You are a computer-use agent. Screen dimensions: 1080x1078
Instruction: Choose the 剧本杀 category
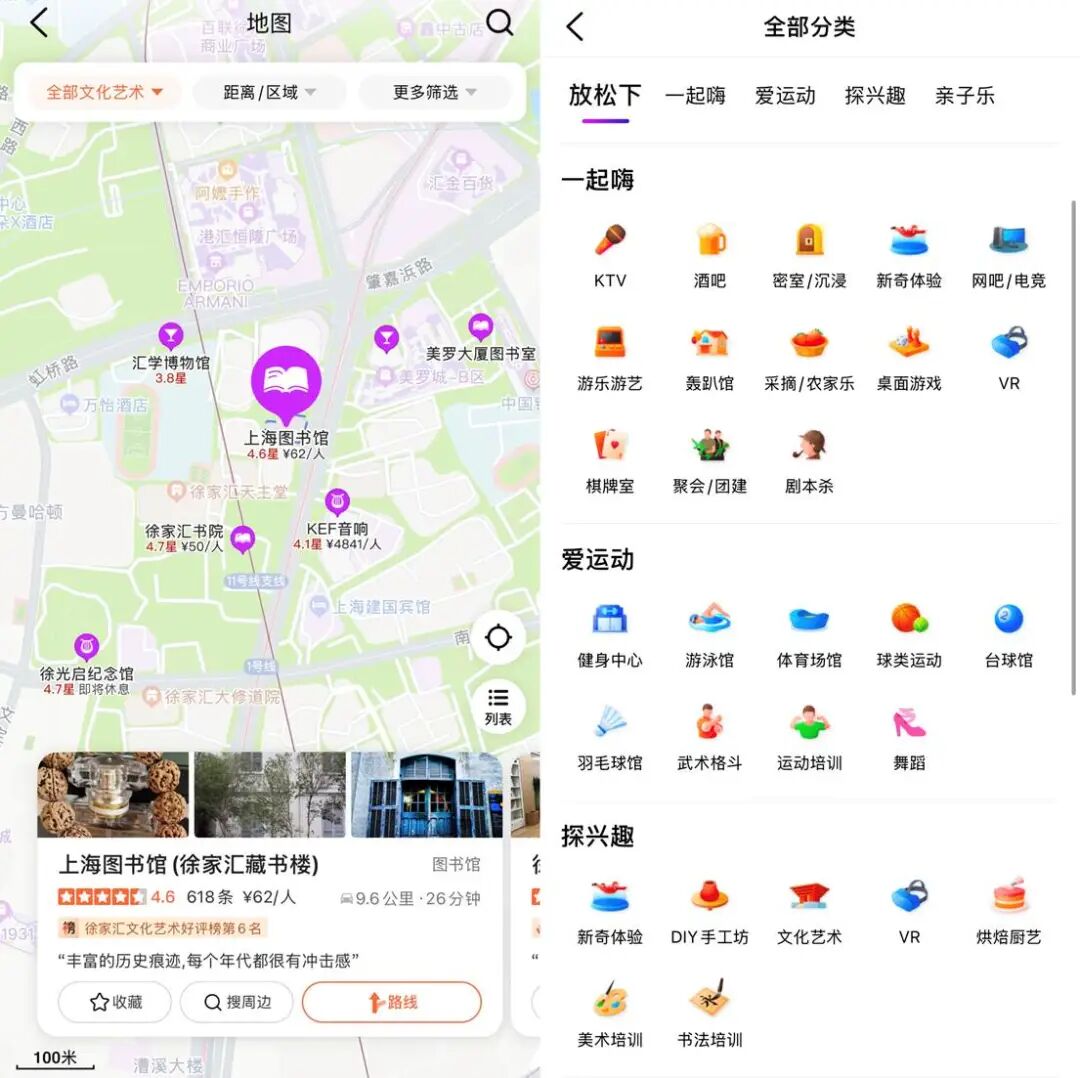(809, 460)
